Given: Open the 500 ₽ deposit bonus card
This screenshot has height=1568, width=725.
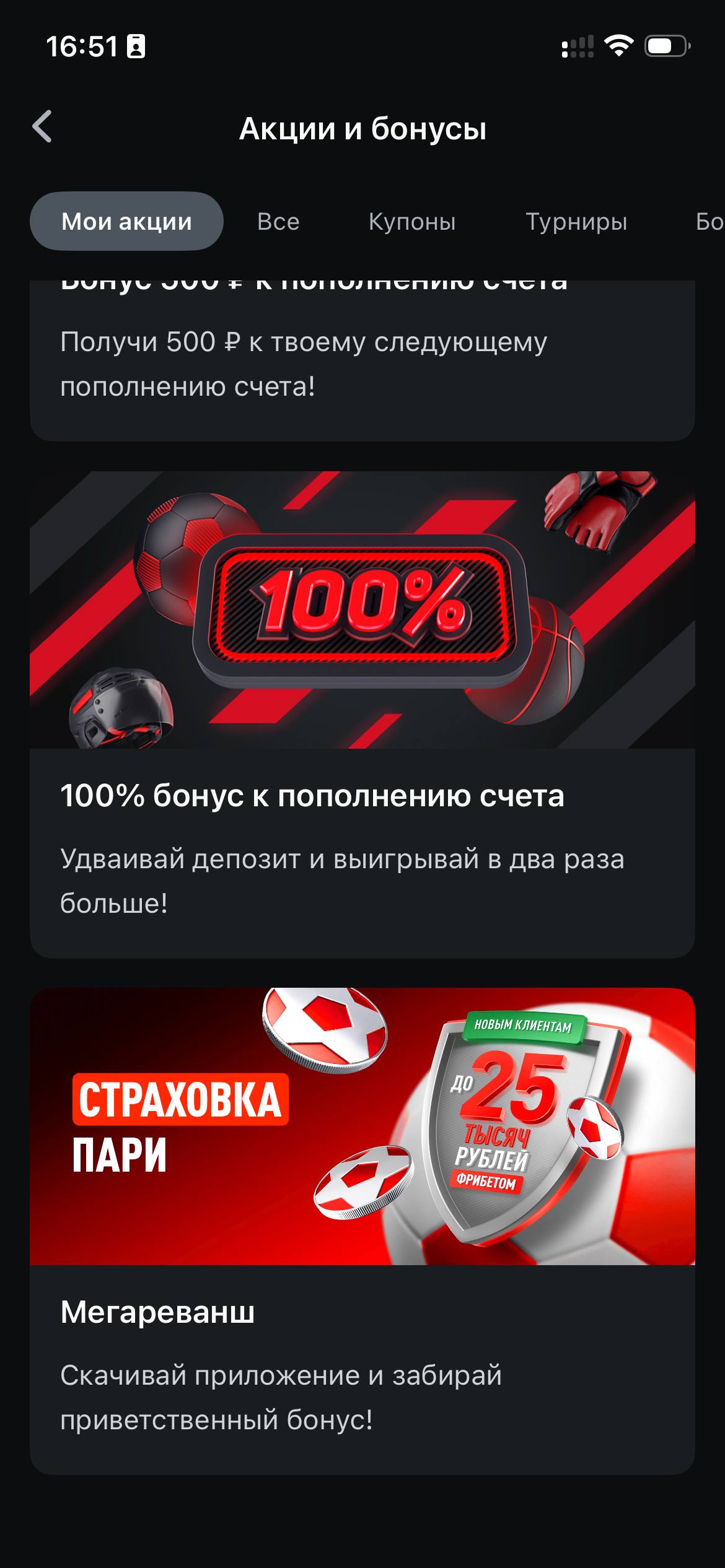Looking at the screenshot, I should point(362,362).
